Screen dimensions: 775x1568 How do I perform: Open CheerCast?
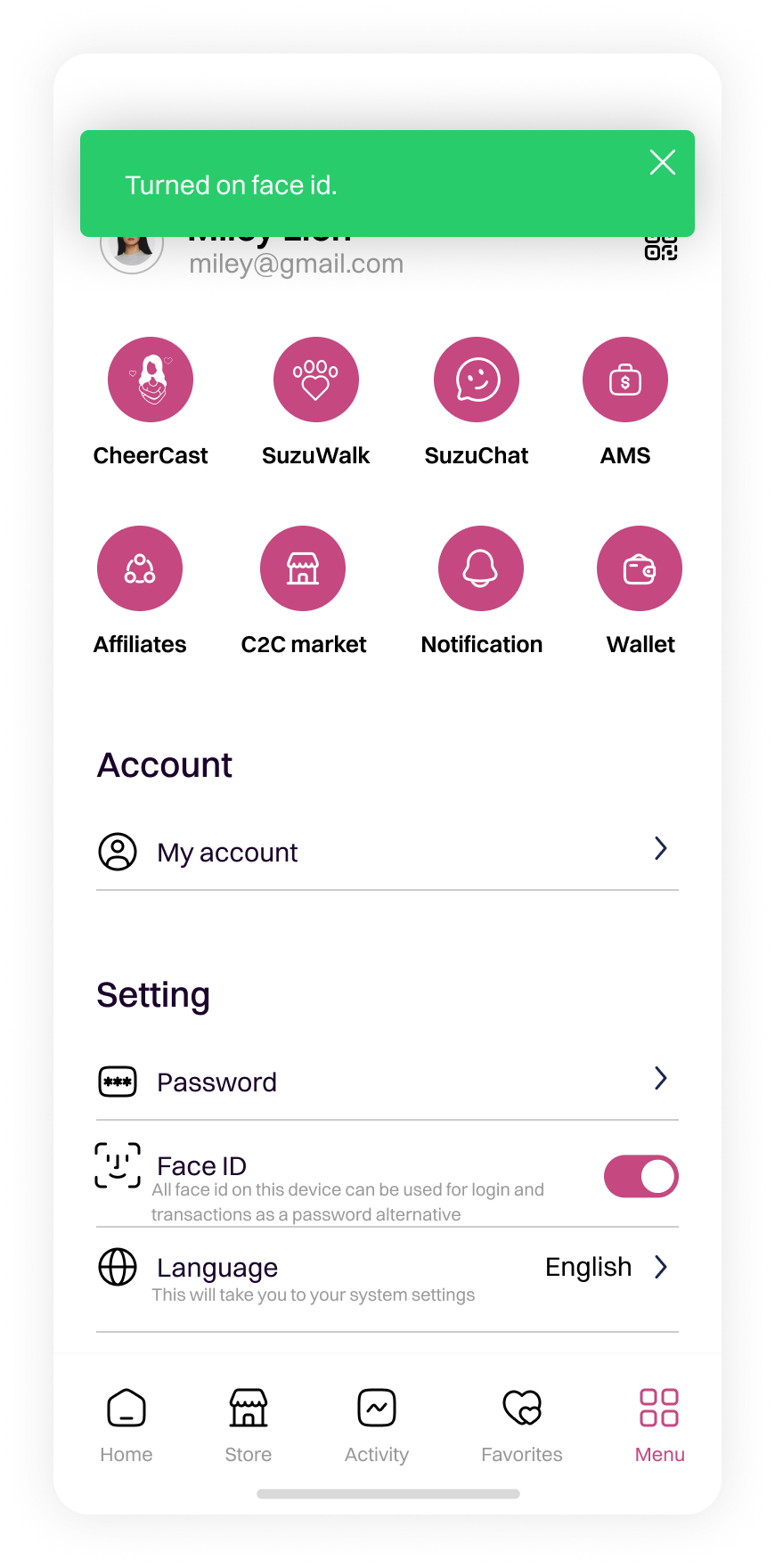point(151,380)
